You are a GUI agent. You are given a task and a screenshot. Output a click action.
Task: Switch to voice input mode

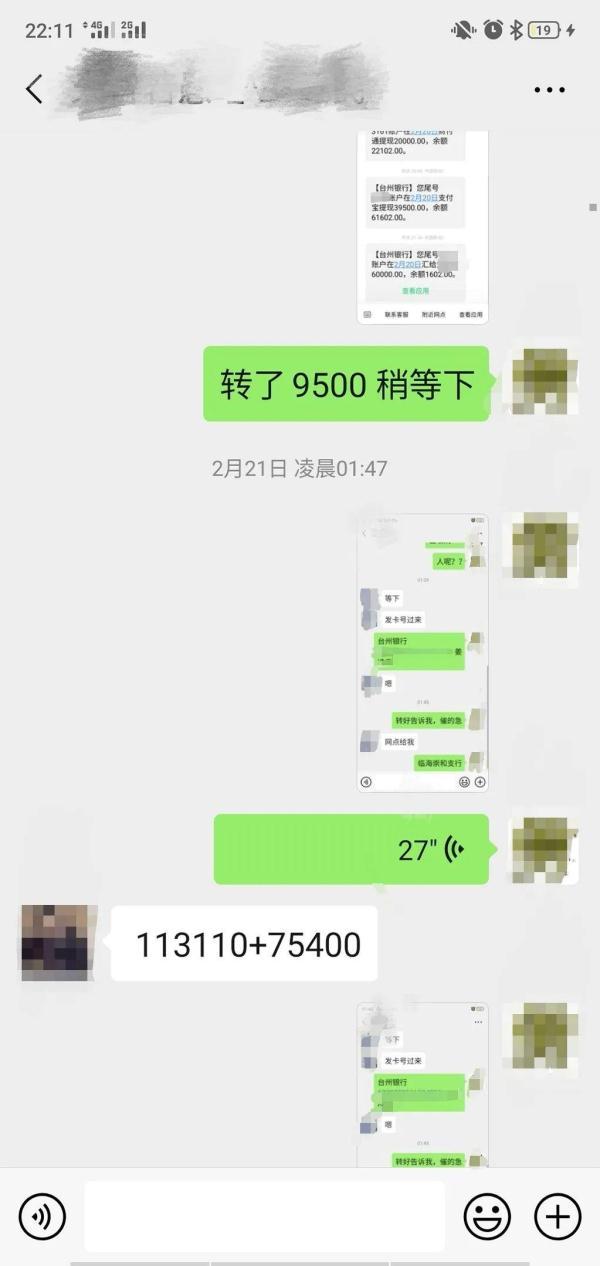pyautogui.click(x=42, y=1216)
